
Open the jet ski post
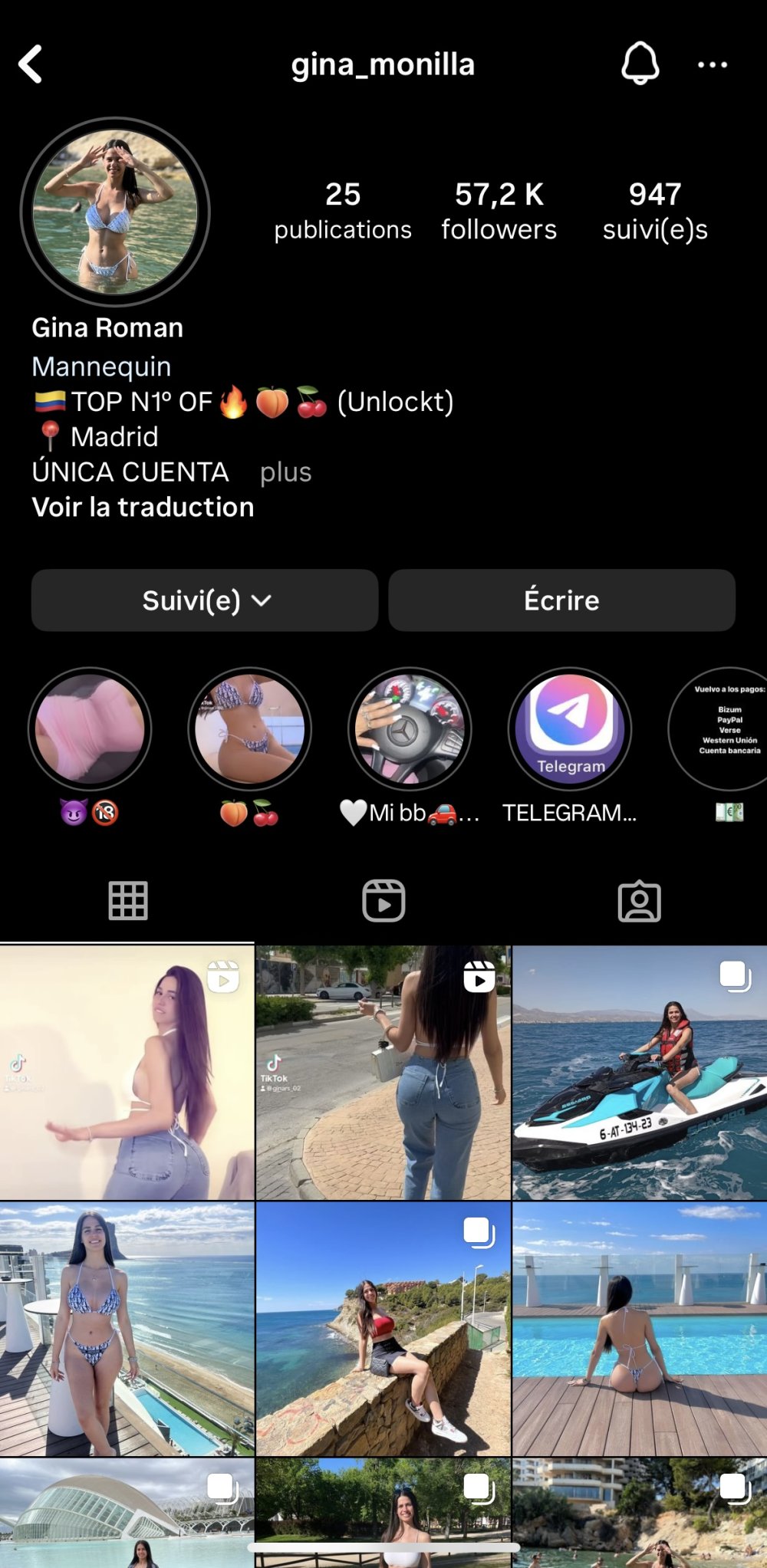pyautogui.click(x=639, y=1073)
